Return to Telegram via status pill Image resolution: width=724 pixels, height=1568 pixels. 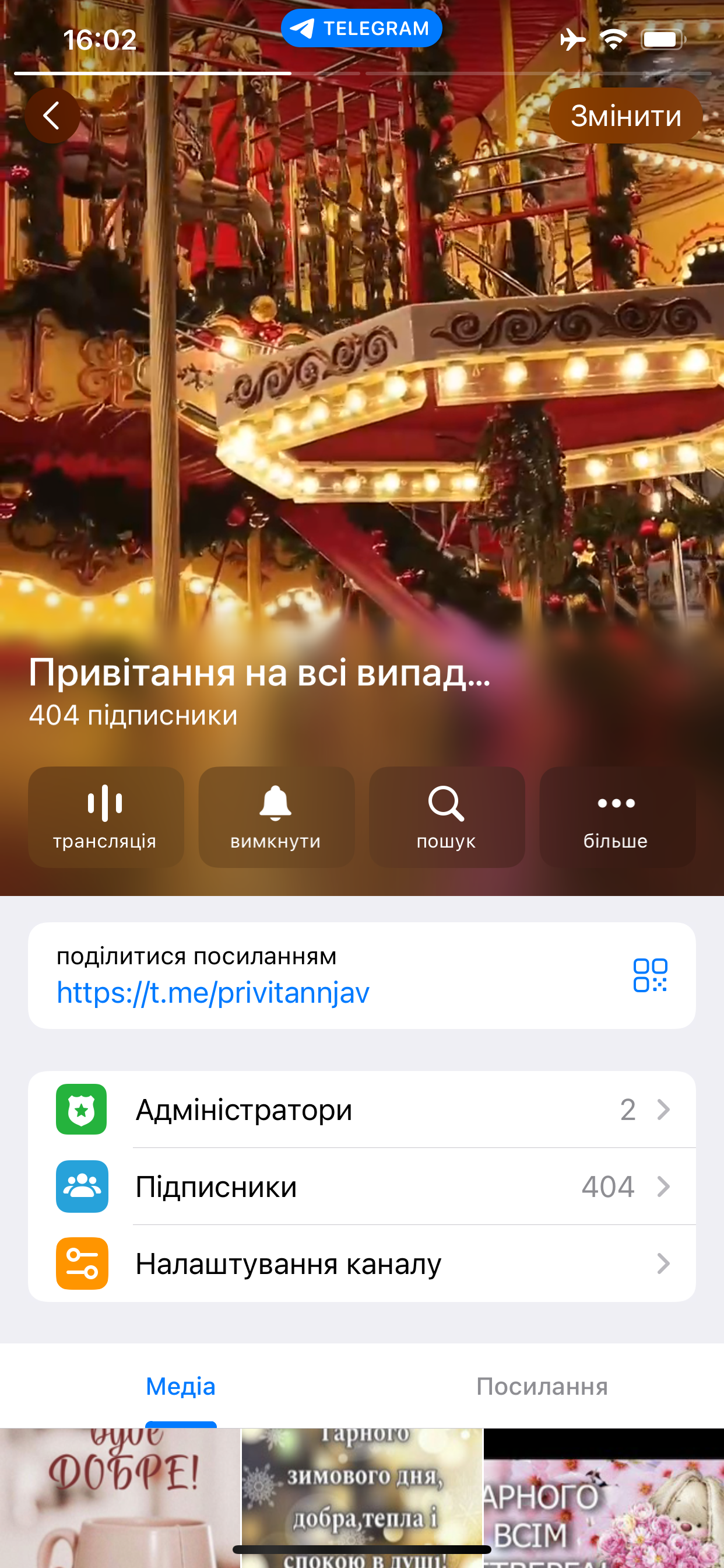pyautogui.click(x=361, y=28)
